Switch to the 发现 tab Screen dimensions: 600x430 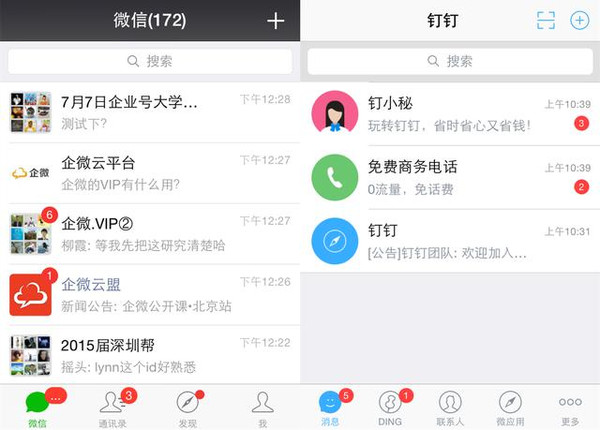pyautogui.click(x=187, y=408)
